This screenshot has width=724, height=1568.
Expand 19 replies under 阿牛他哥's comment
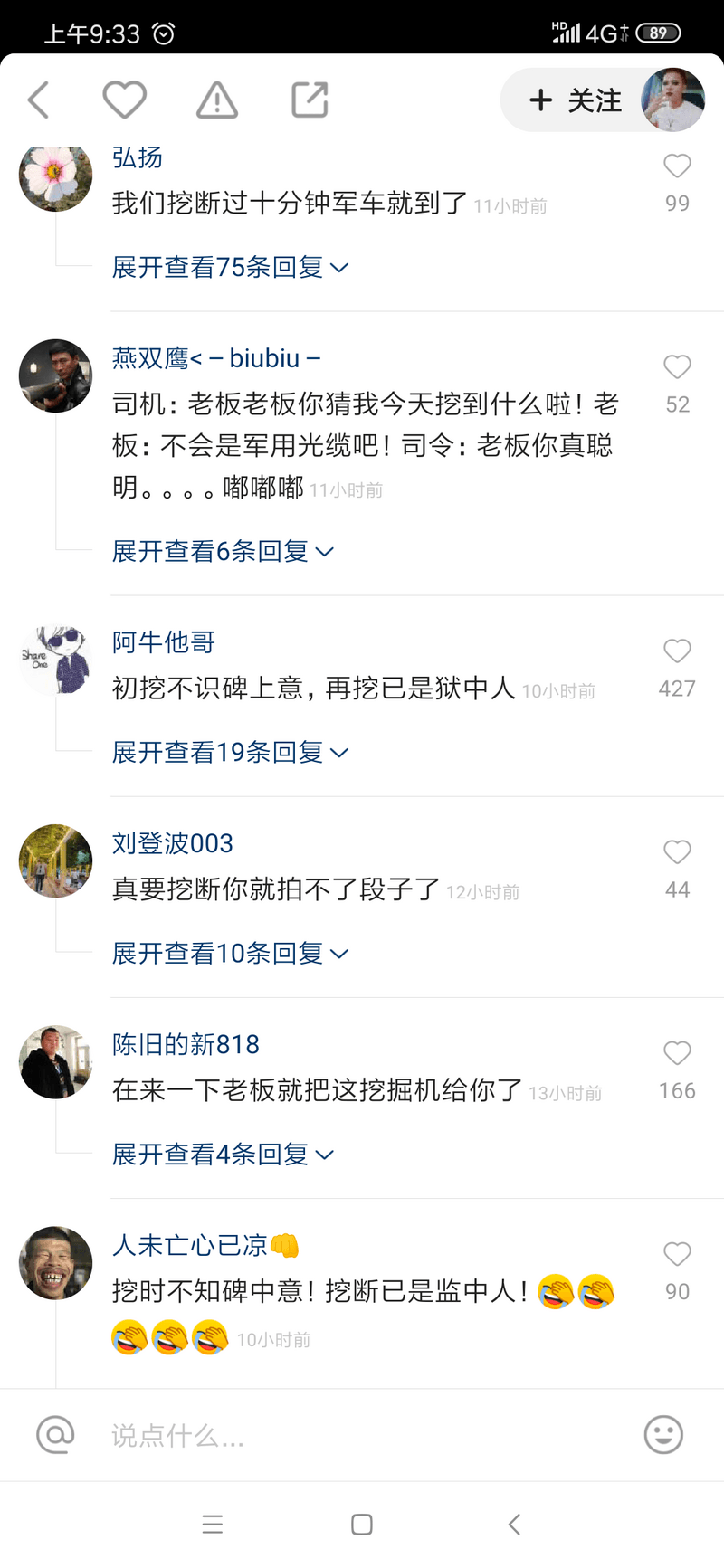pos(230,752)
